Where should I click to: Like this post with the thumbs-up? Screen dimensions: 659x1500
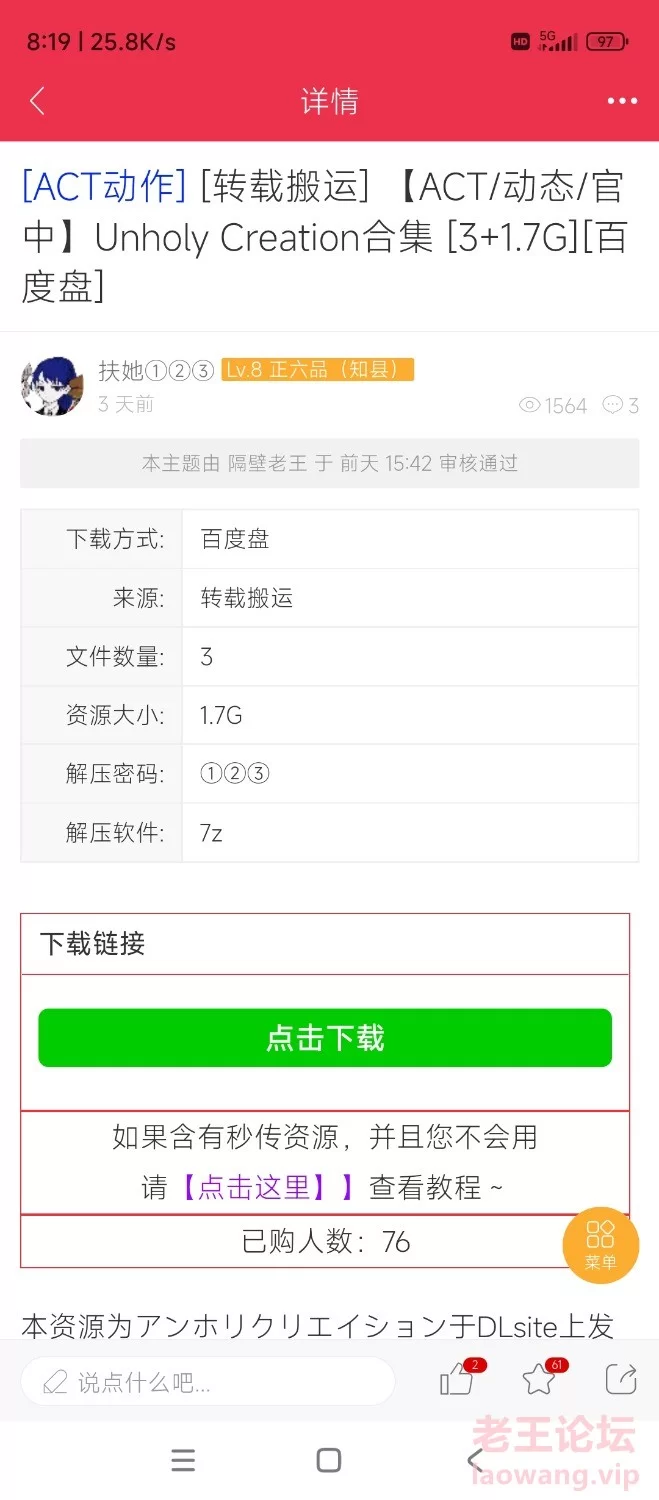click(457, 1381)
